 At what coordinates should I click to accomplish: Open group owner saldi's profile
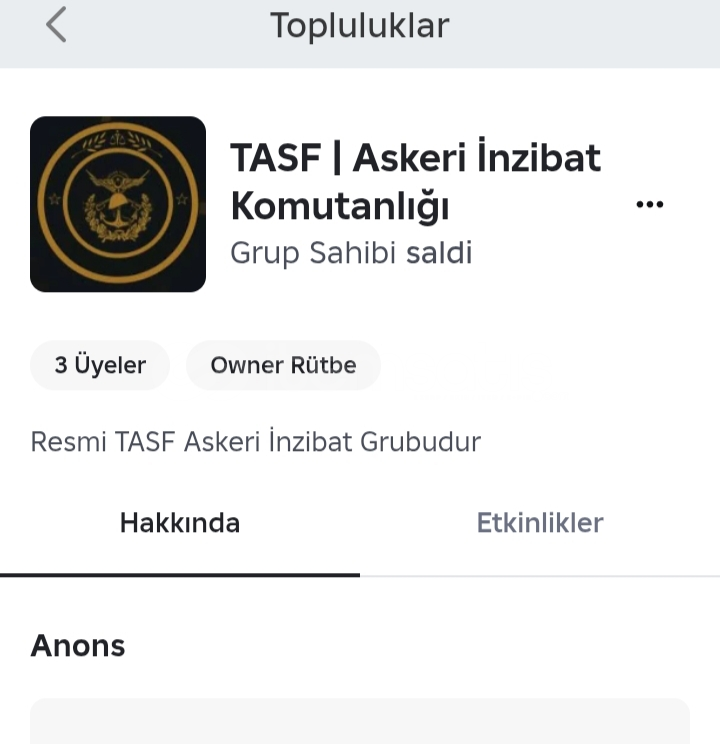point(438,253)
